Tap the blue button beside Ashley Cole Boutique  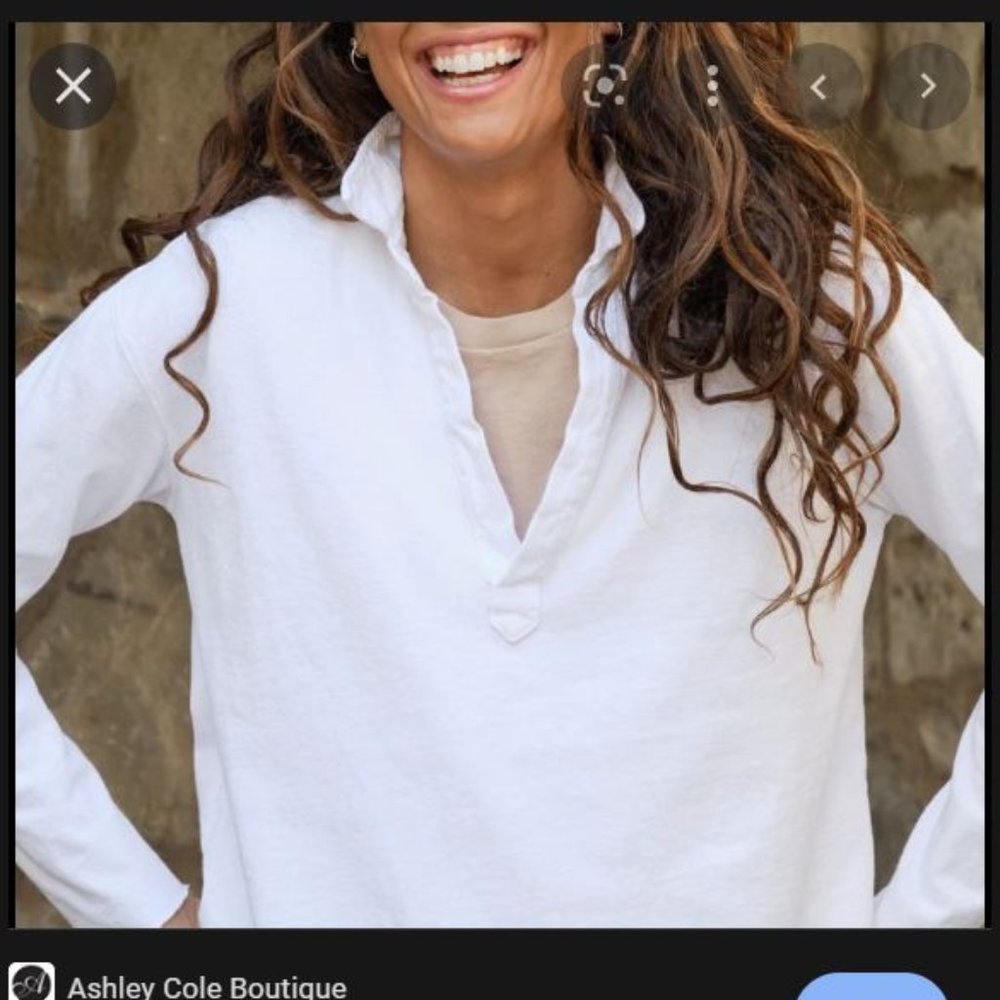point(871,987)
